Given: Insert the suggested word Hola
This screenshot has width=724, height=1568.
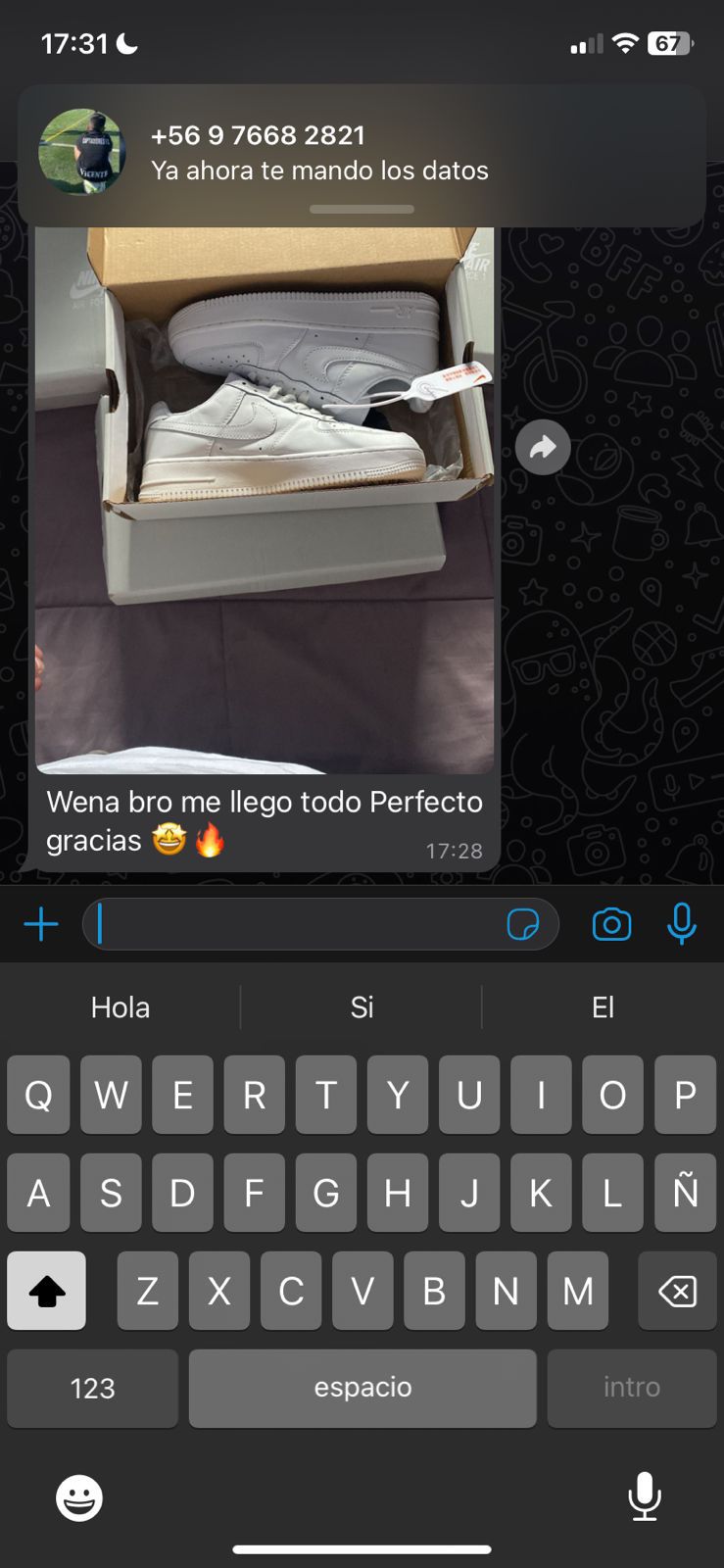Looking at the screenshot, I should (121, 1007).
